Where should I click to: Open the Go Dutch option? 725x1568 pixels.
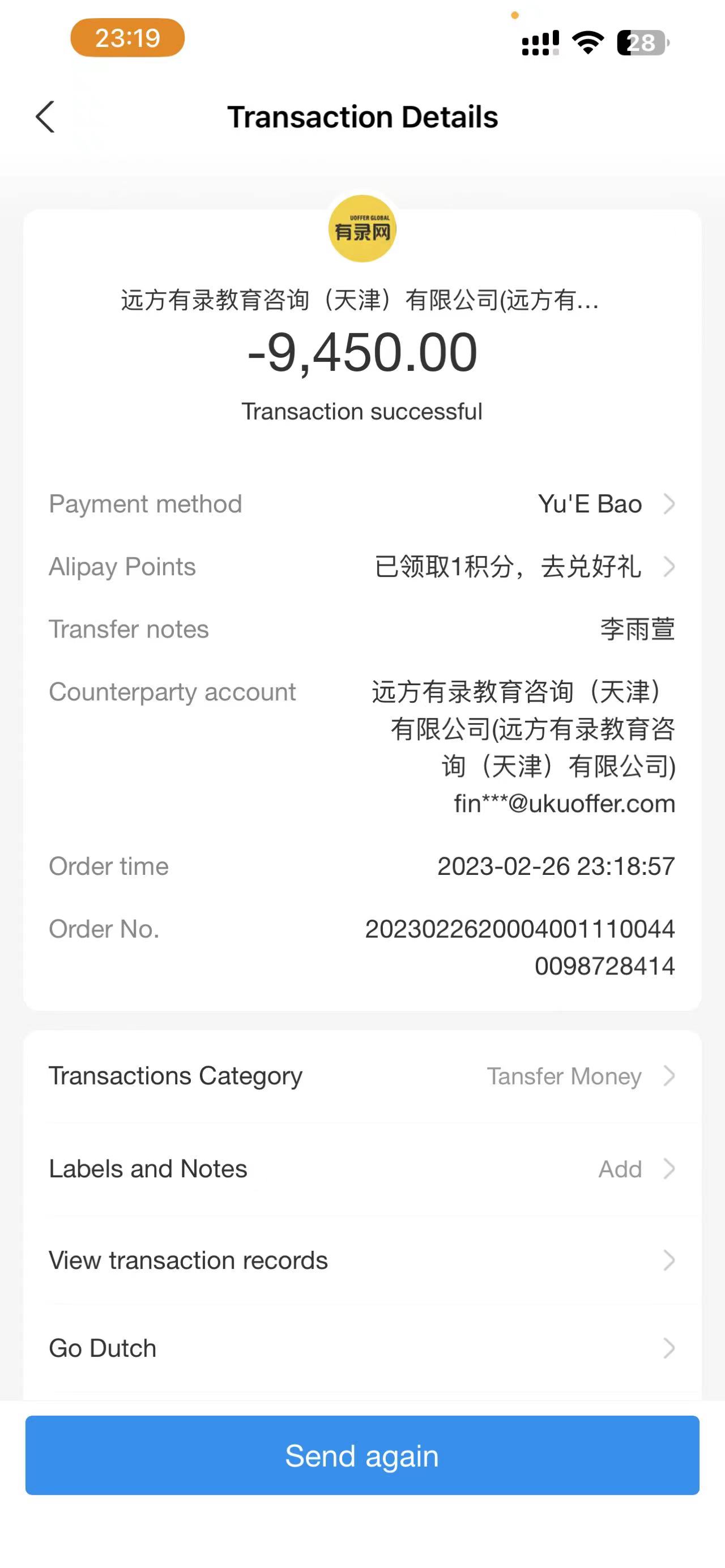[361, 1348]
